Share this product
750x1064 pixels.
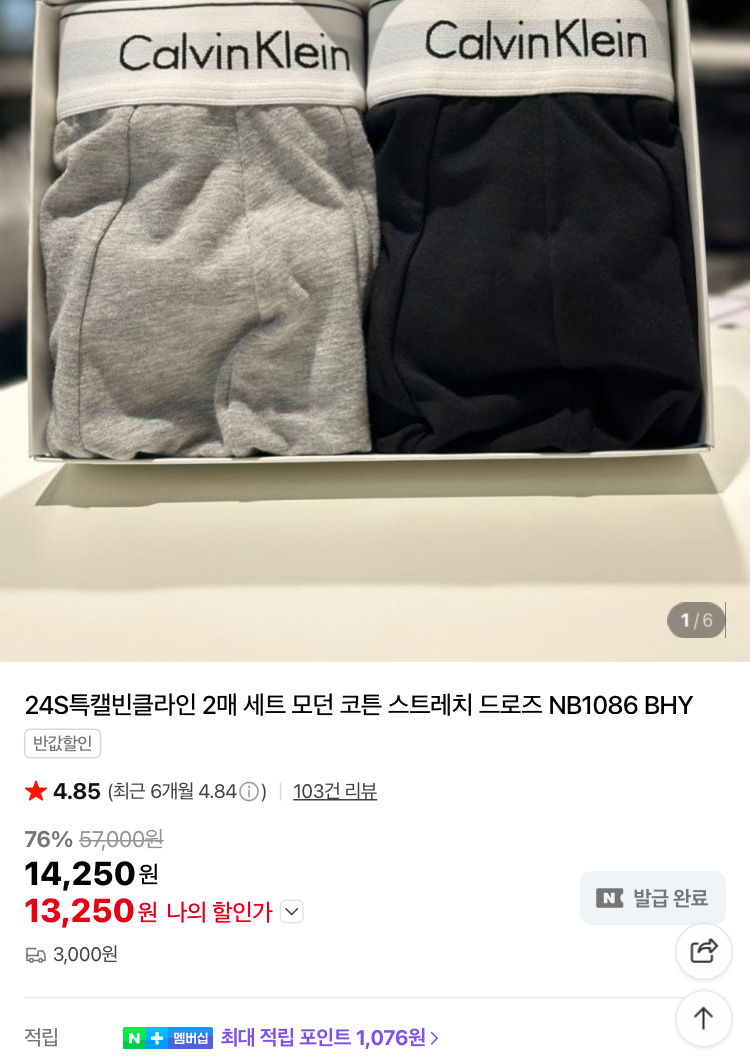704,951
